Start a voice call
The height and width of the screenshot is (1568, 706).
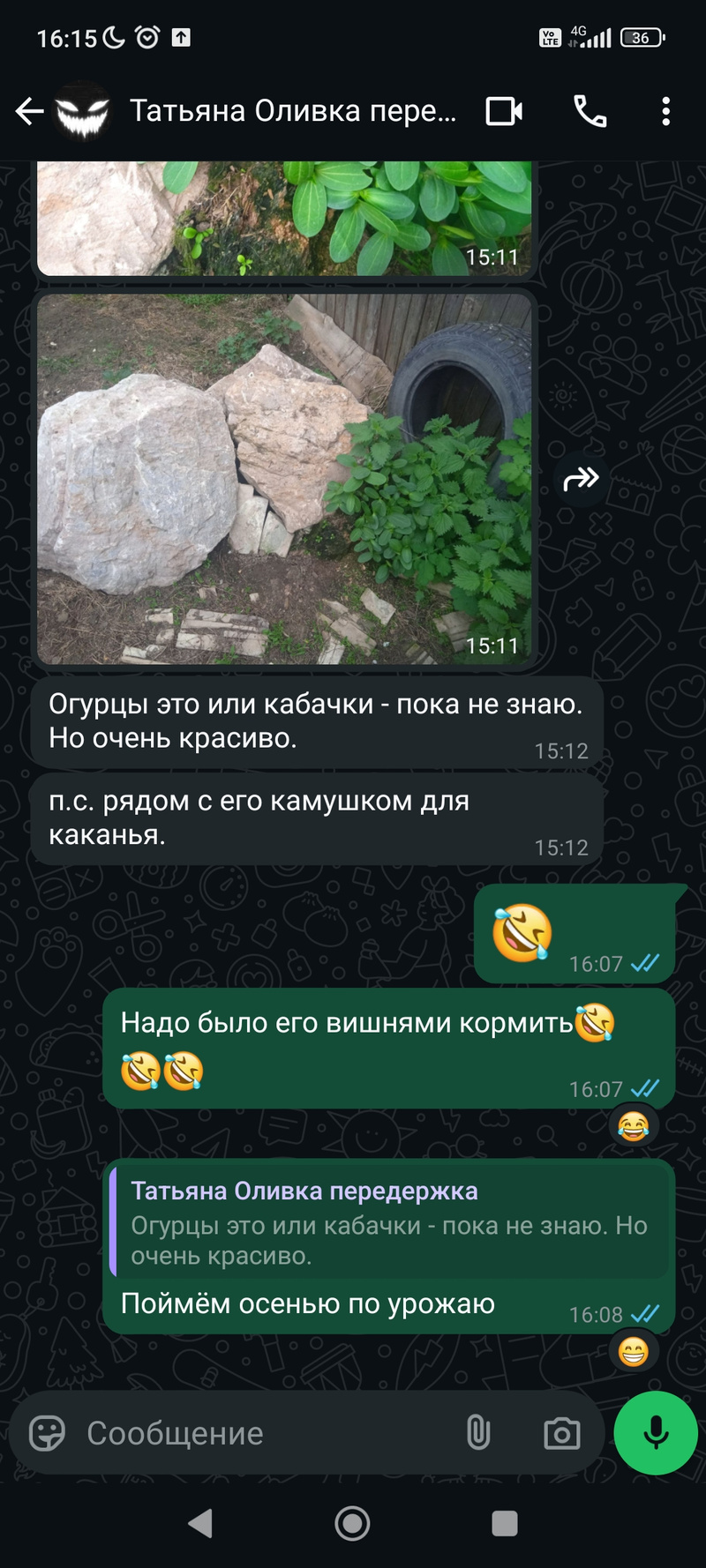tap(590, 111)
